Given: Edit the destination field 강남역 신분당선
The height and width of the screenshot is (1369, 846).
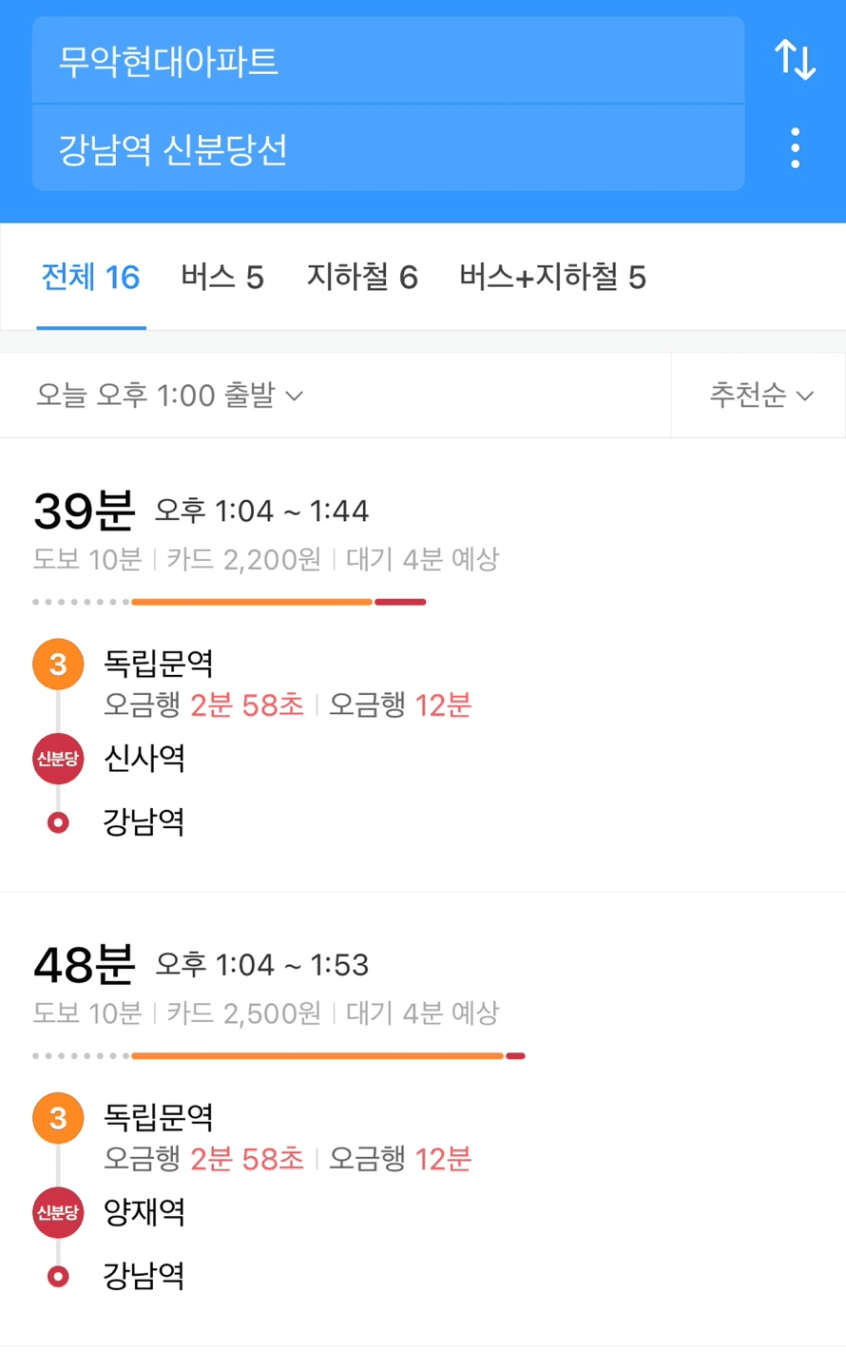Looking at the screenshot, I should point(388,148).
